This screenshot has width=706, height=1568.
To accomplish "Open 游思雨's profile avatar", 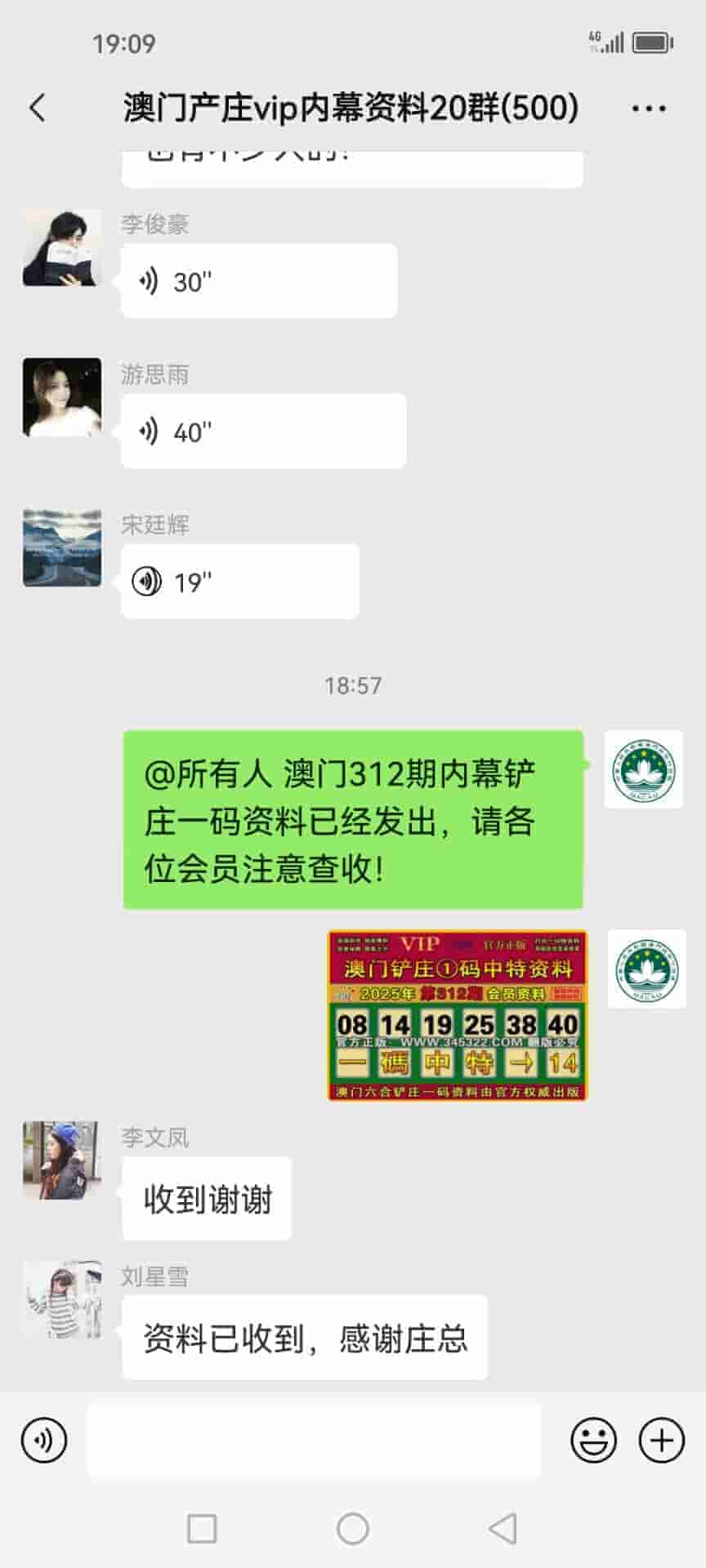I will click(x=62, y=398).
